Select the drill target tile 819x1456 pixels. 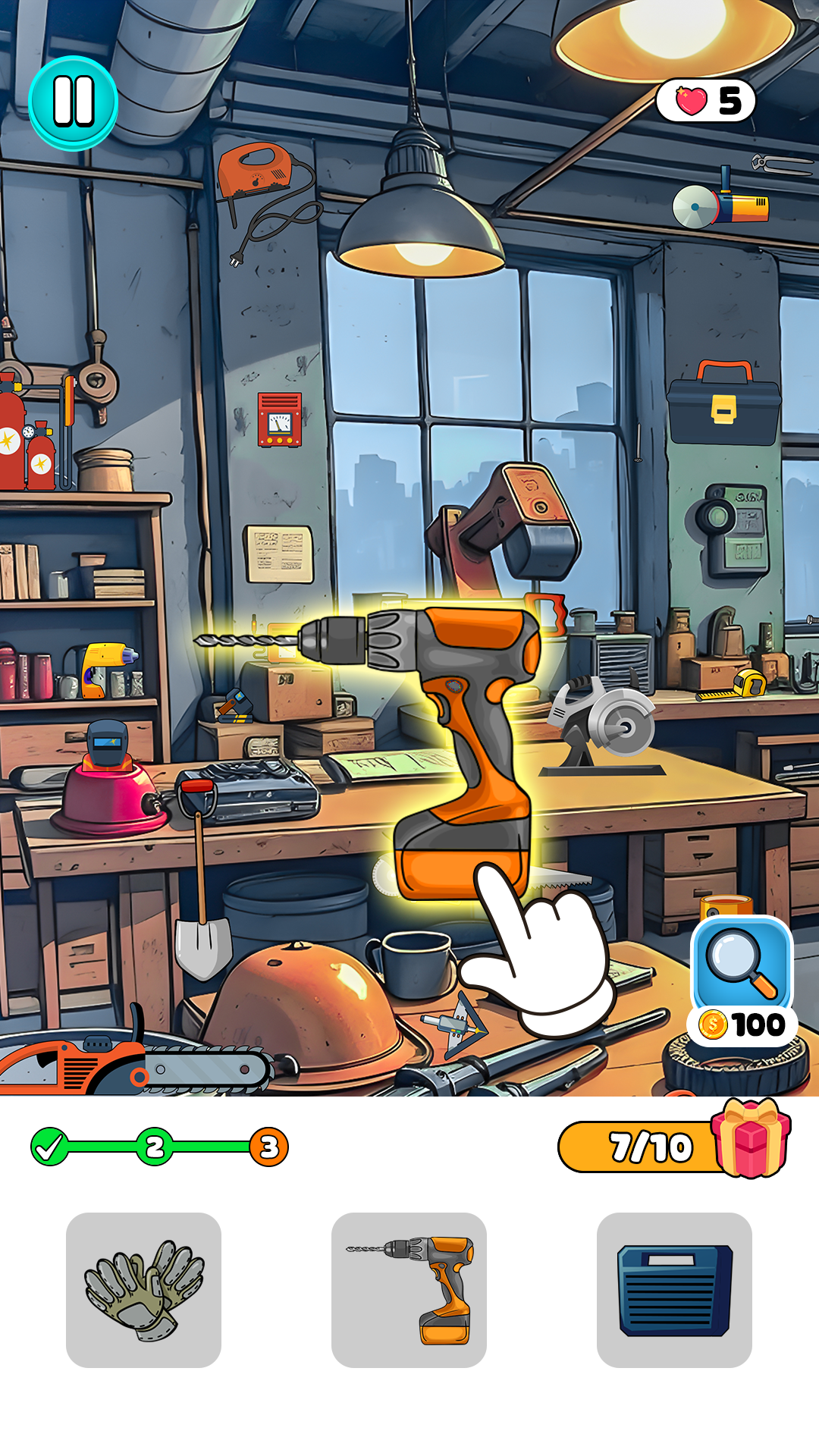tap(409, 1290)
